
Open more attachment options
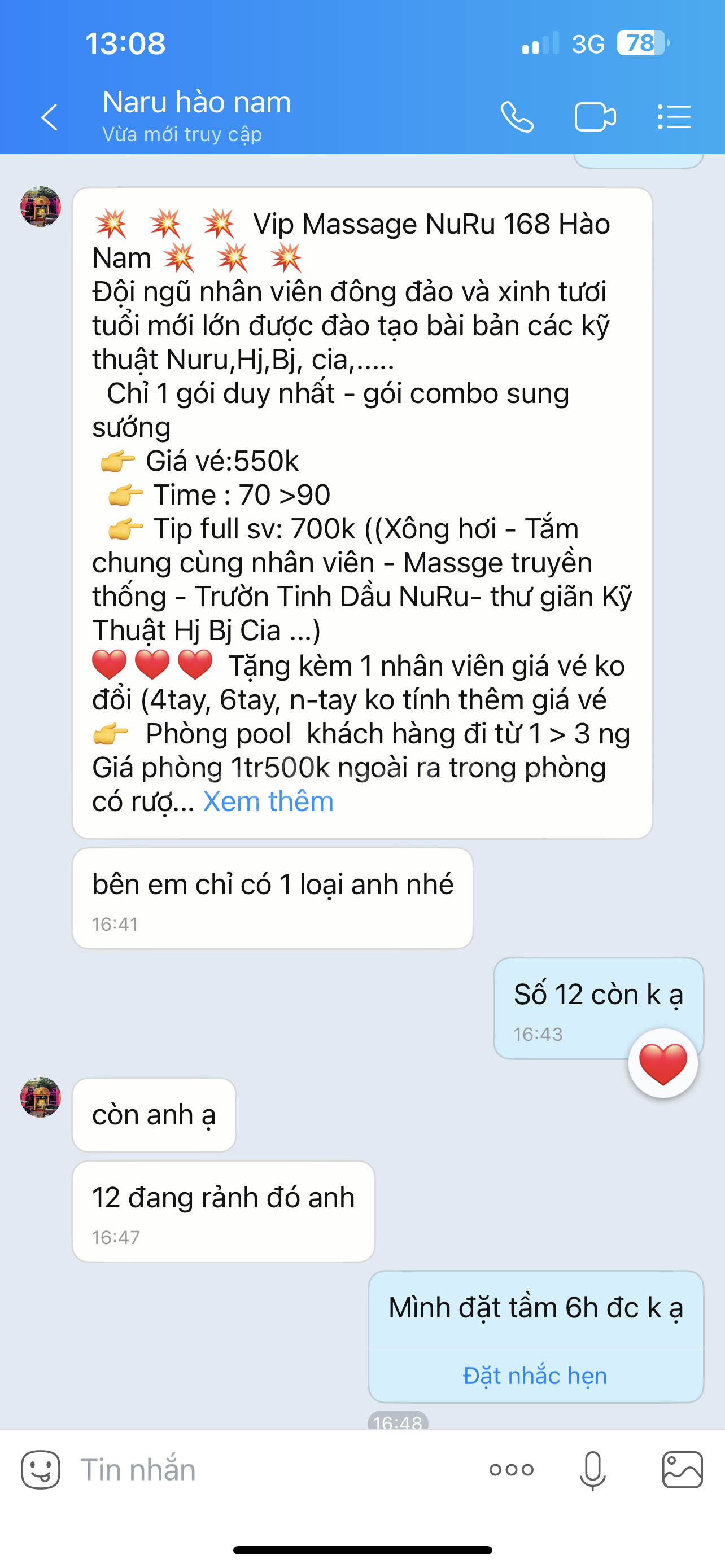(512, 1469)
